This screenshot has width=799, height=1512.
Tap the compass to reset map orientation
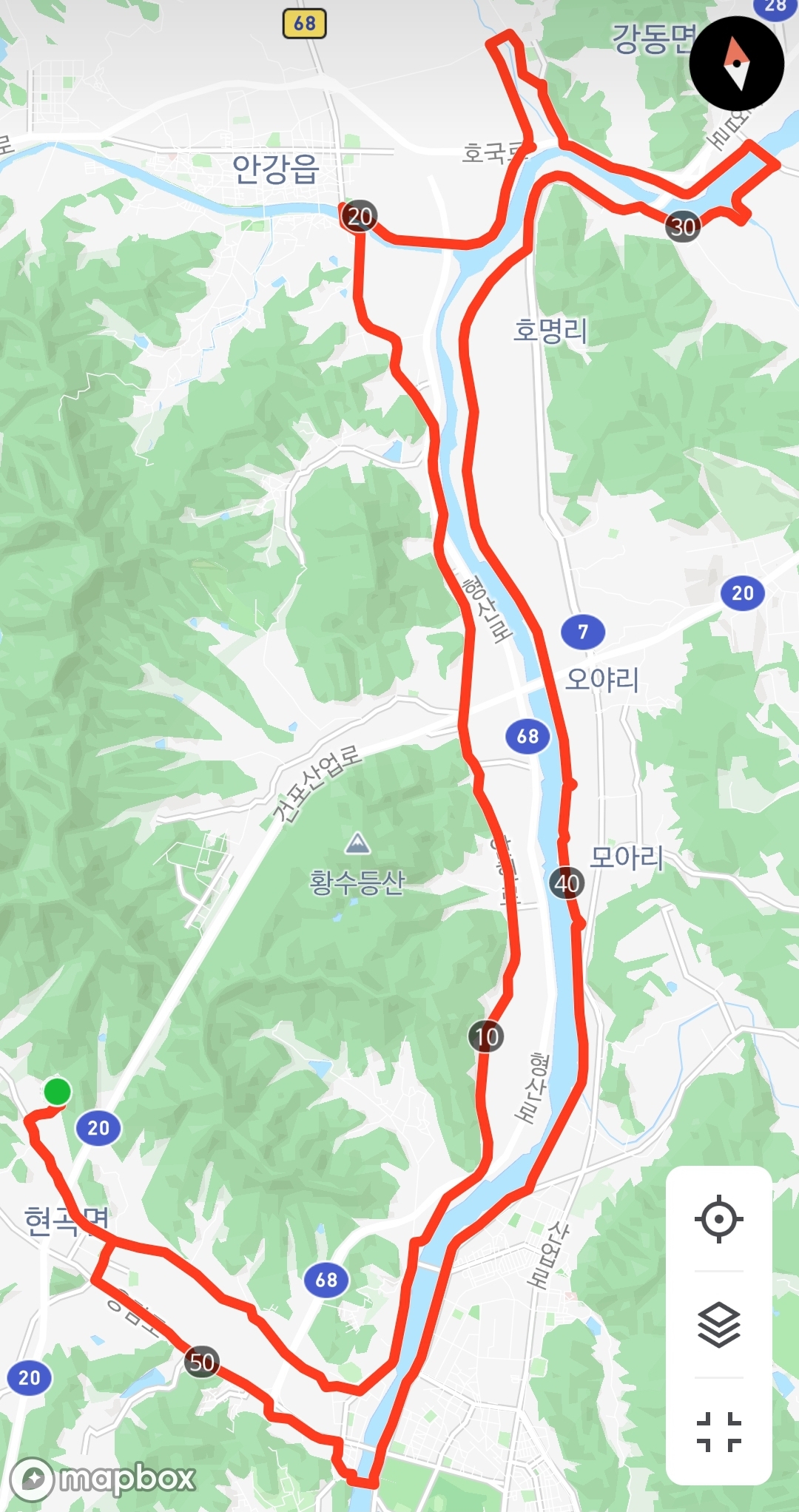click(736, 64)
